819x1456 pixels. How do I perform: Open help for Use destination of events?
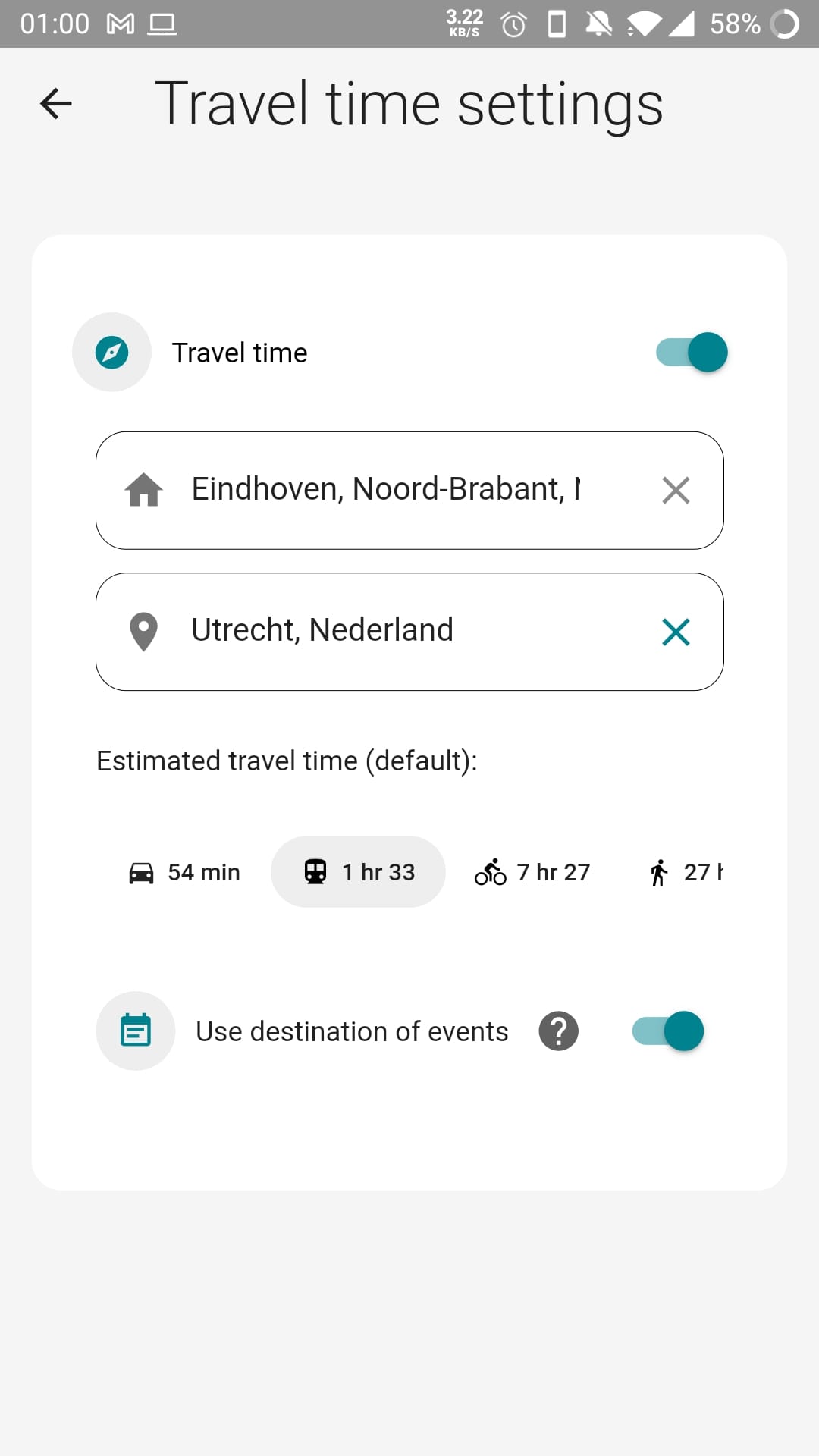[x=559, y=1031]
